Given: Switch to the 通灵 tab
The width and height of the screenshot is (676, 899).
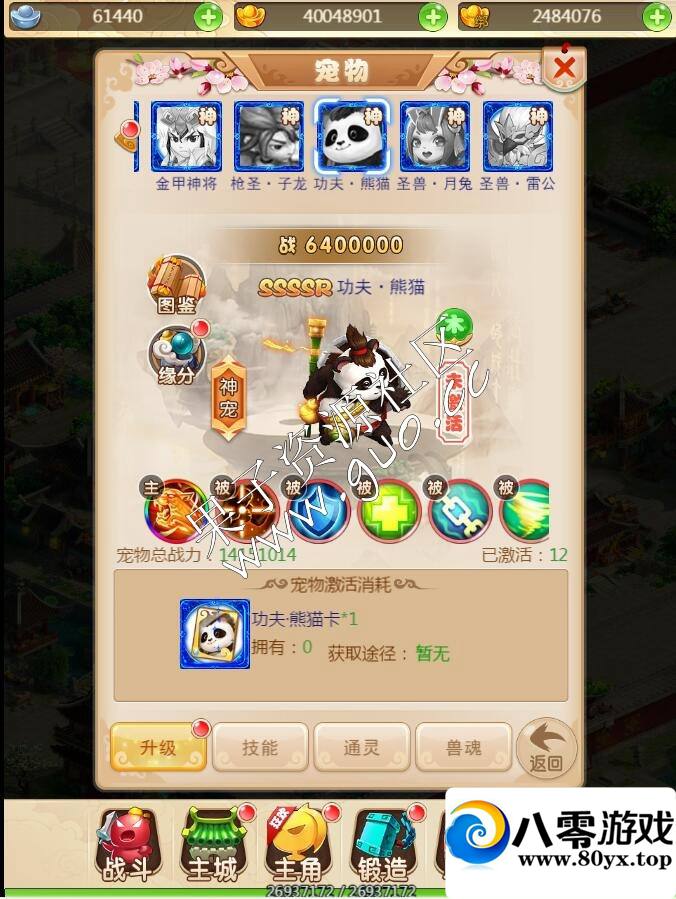Looking at the screenshot, I should [x=361, y=747].
